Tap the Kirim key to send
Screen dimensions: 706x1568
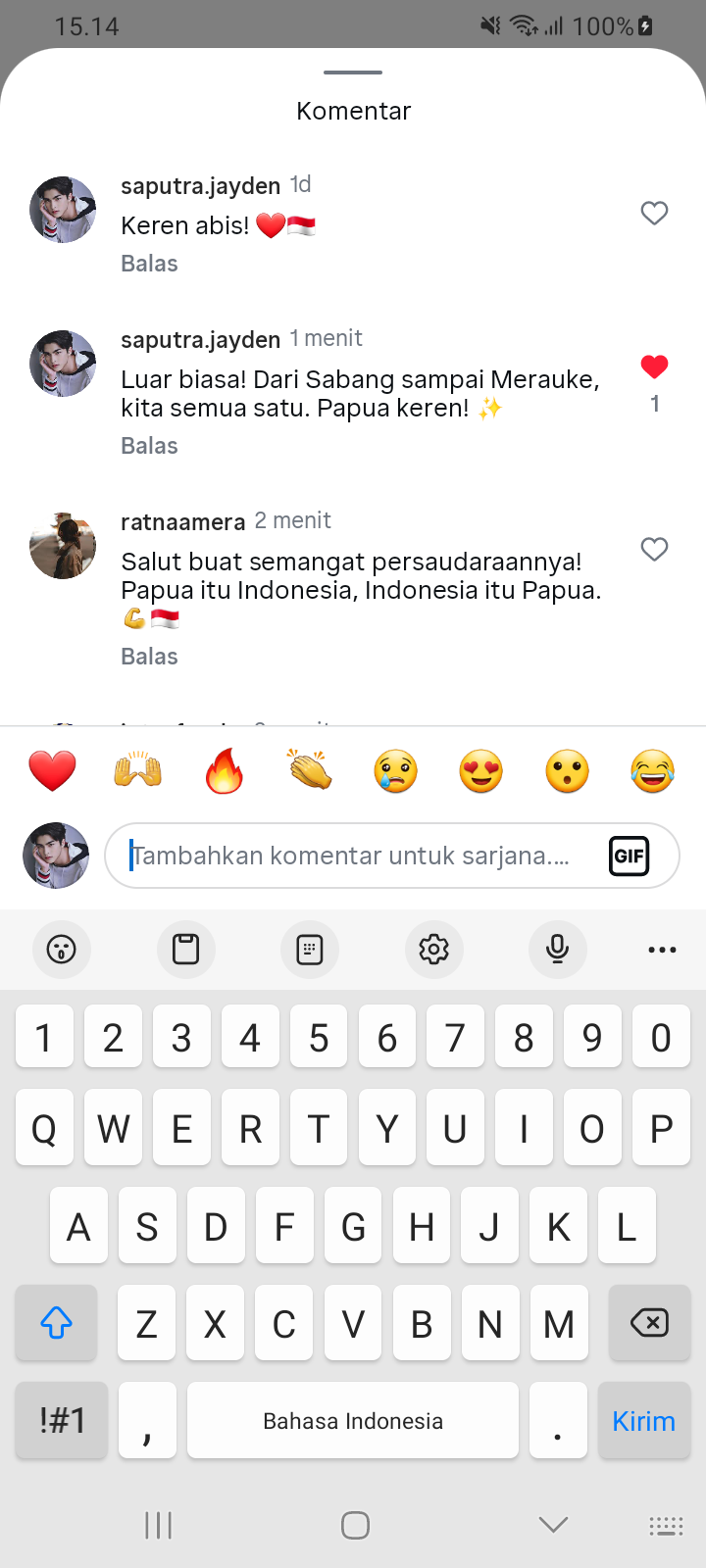[643, 1421]
